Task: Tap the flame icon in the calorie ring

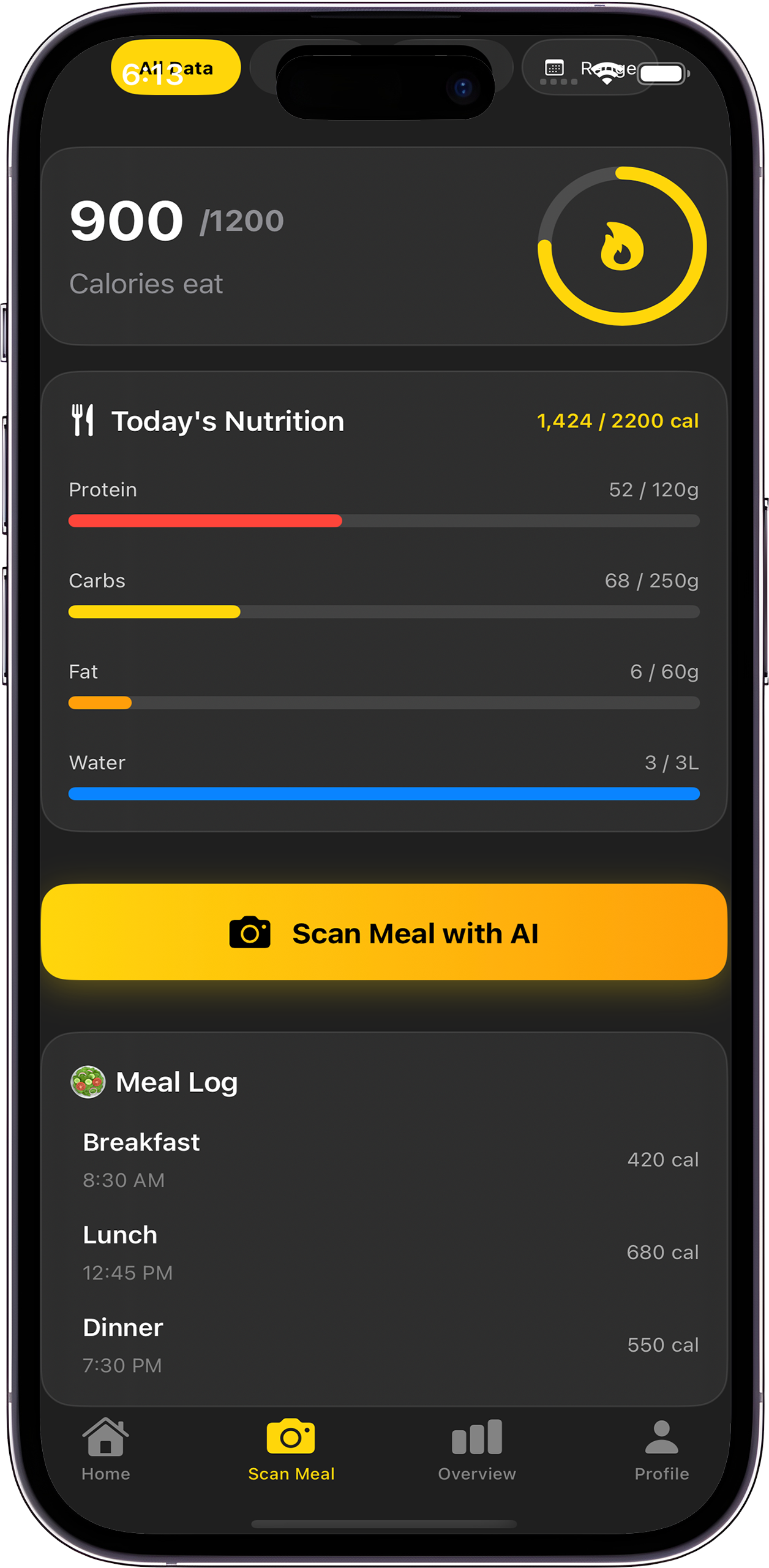Action: [x=623, y=245]
